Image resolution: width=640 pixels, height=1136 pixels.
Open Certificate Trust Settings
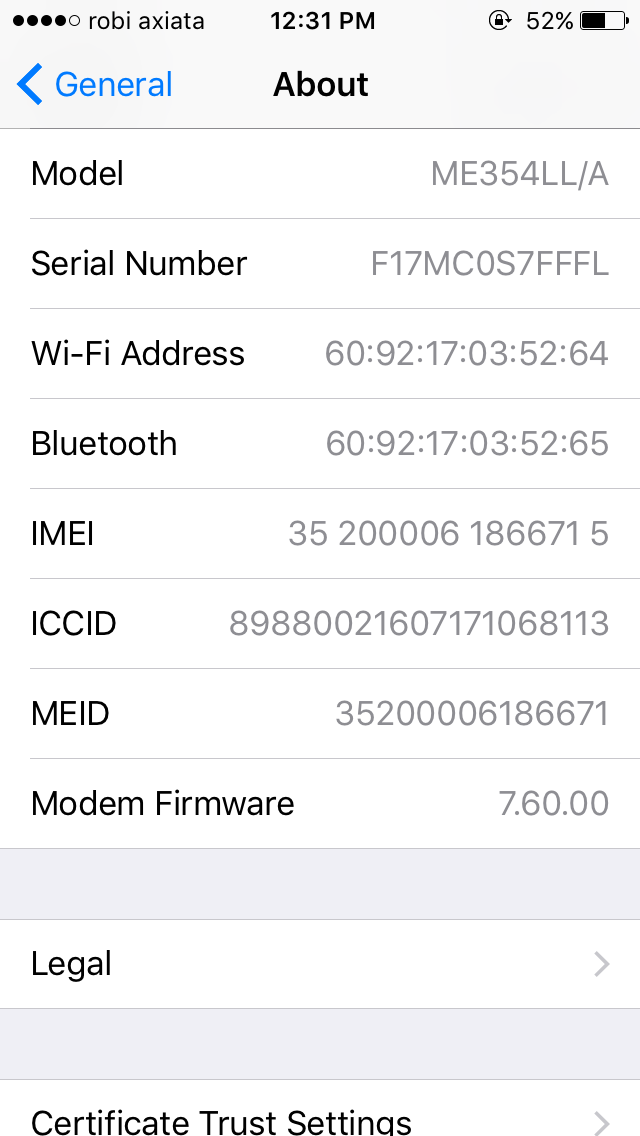pos(320,1108)
